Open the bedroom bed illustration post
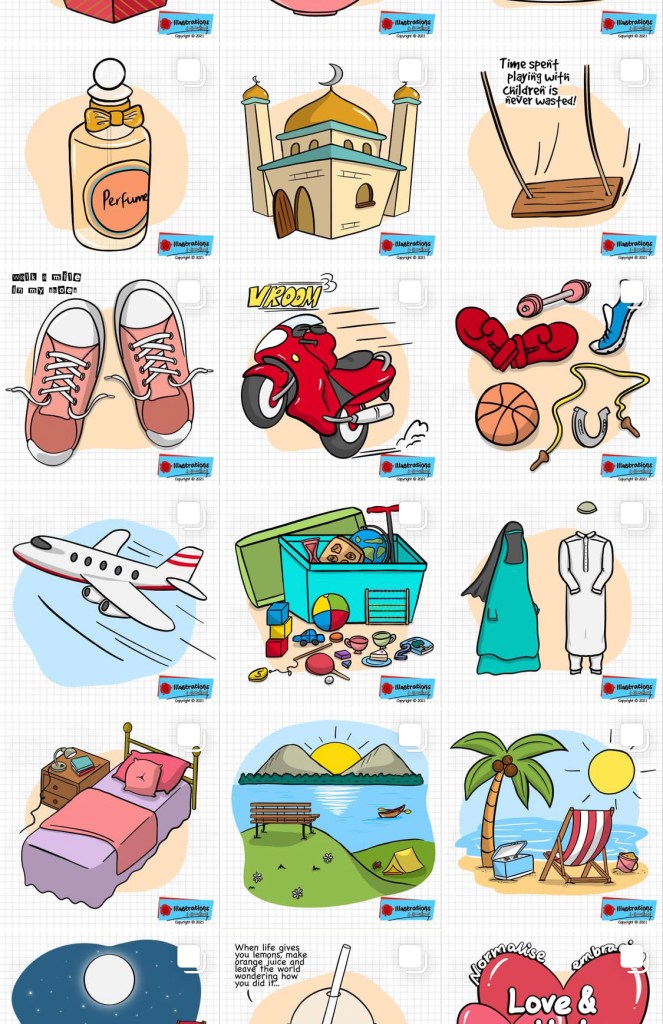663x1024 pixels. [x=109, y=818]
